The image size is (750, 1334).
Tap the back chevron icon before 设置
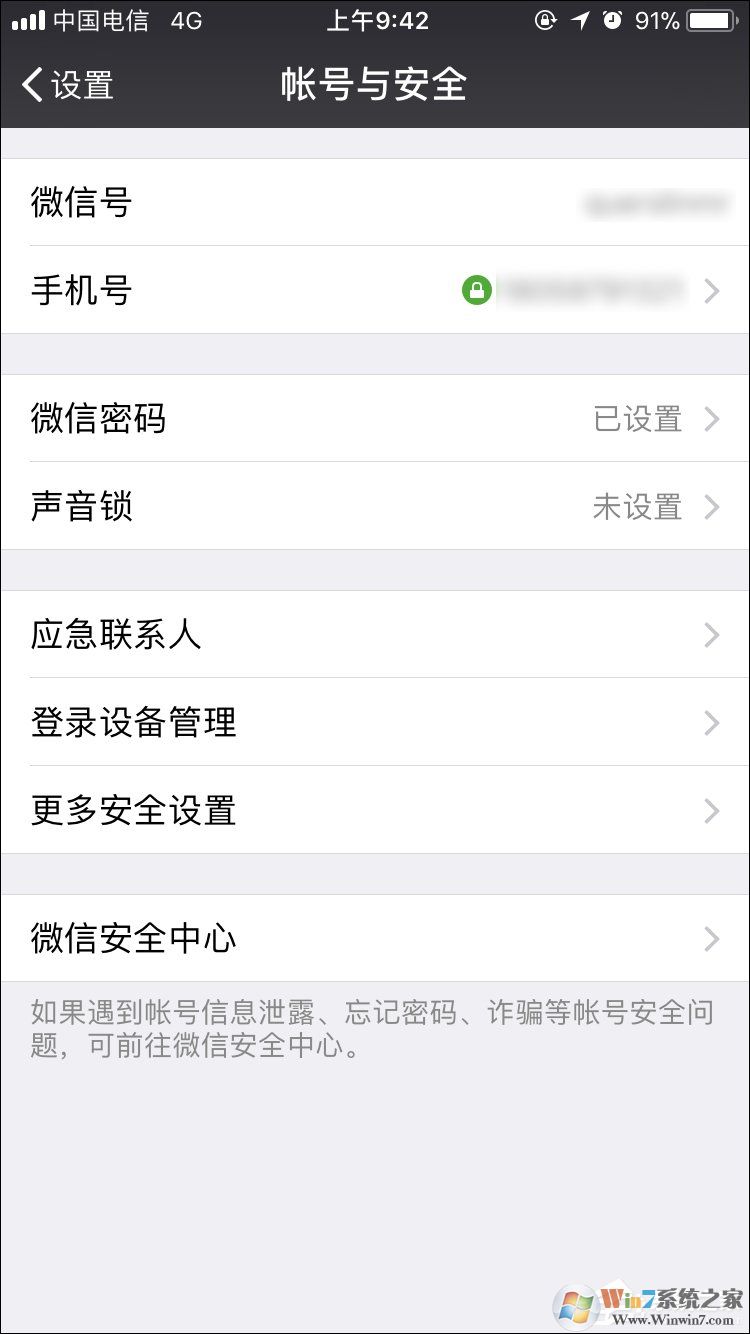(x=29, y=86)
